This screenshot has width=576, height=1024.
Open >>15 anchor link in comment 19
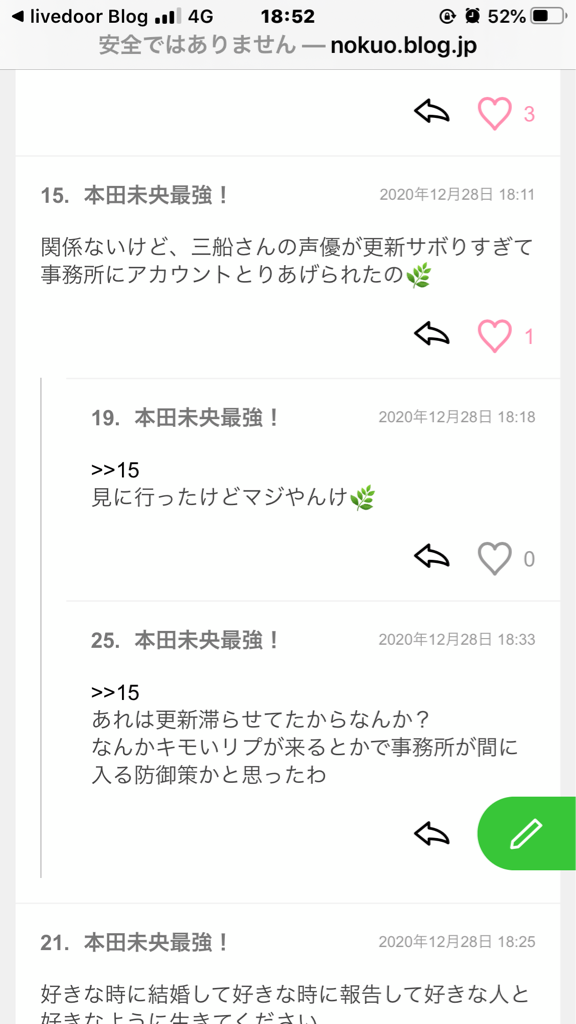tap(116, 470)
